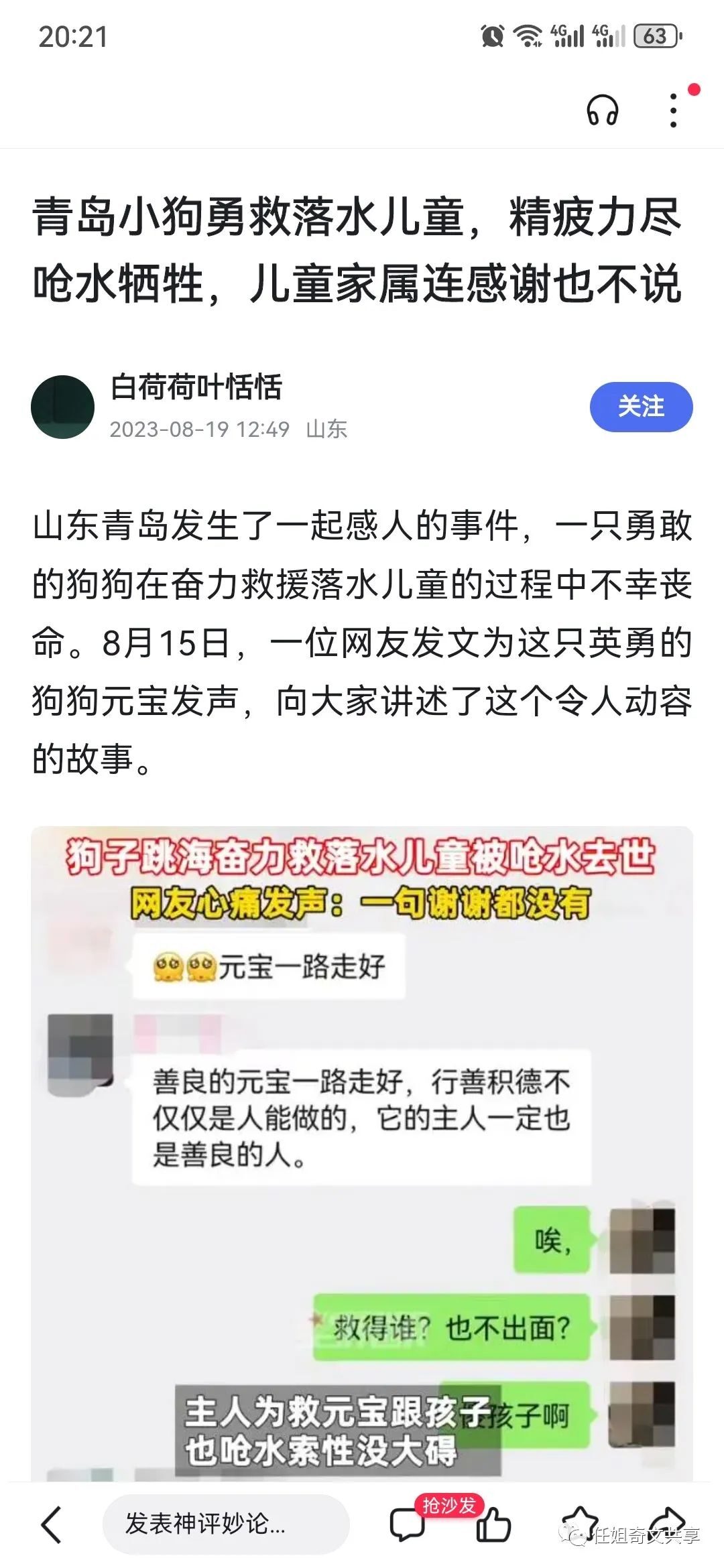Open 白荷荷叶恬恬's profile avatar
Screen dimensions: 724x1568
point(63,407)
